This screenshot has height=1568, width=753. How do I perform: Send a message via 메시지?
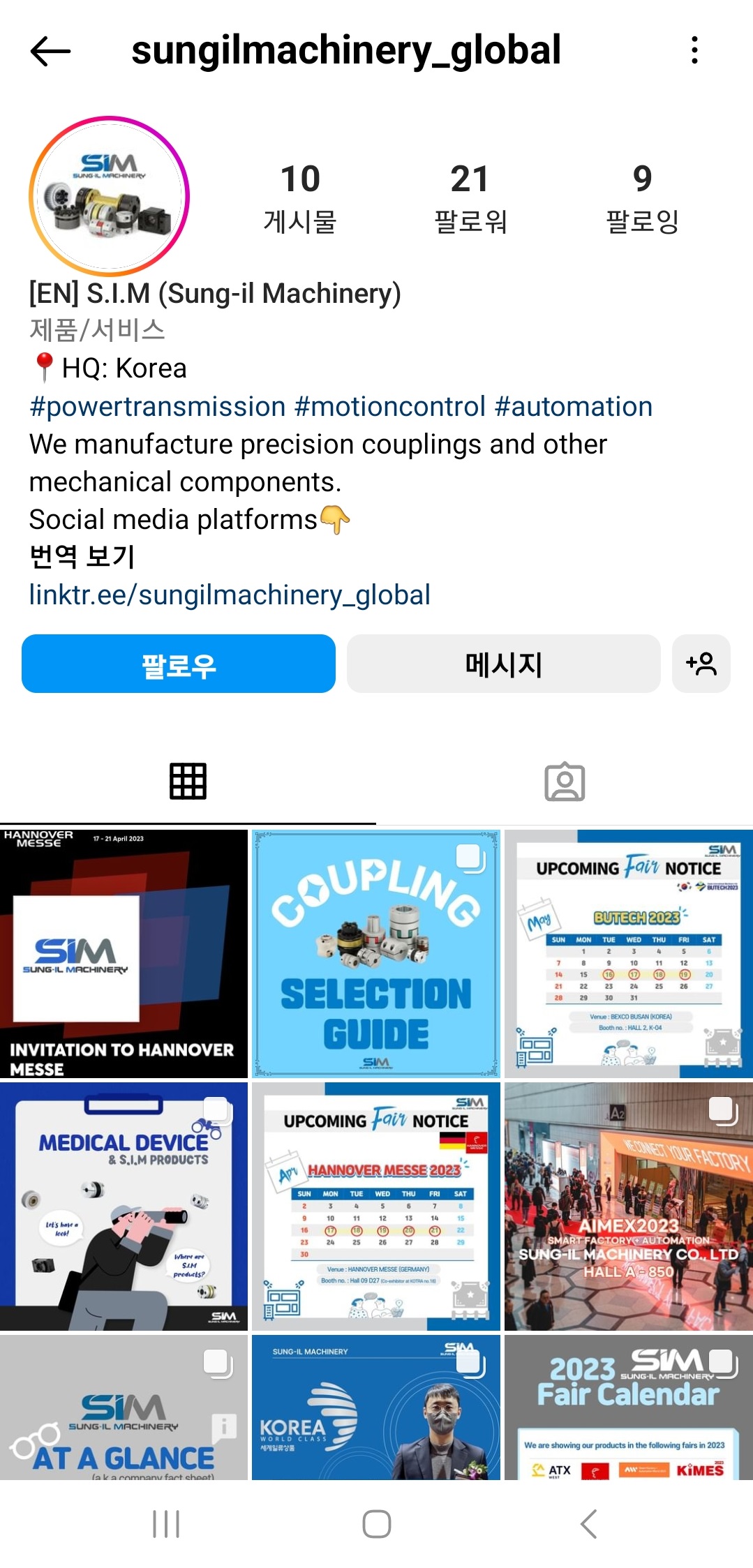click(x=503, y=664)
